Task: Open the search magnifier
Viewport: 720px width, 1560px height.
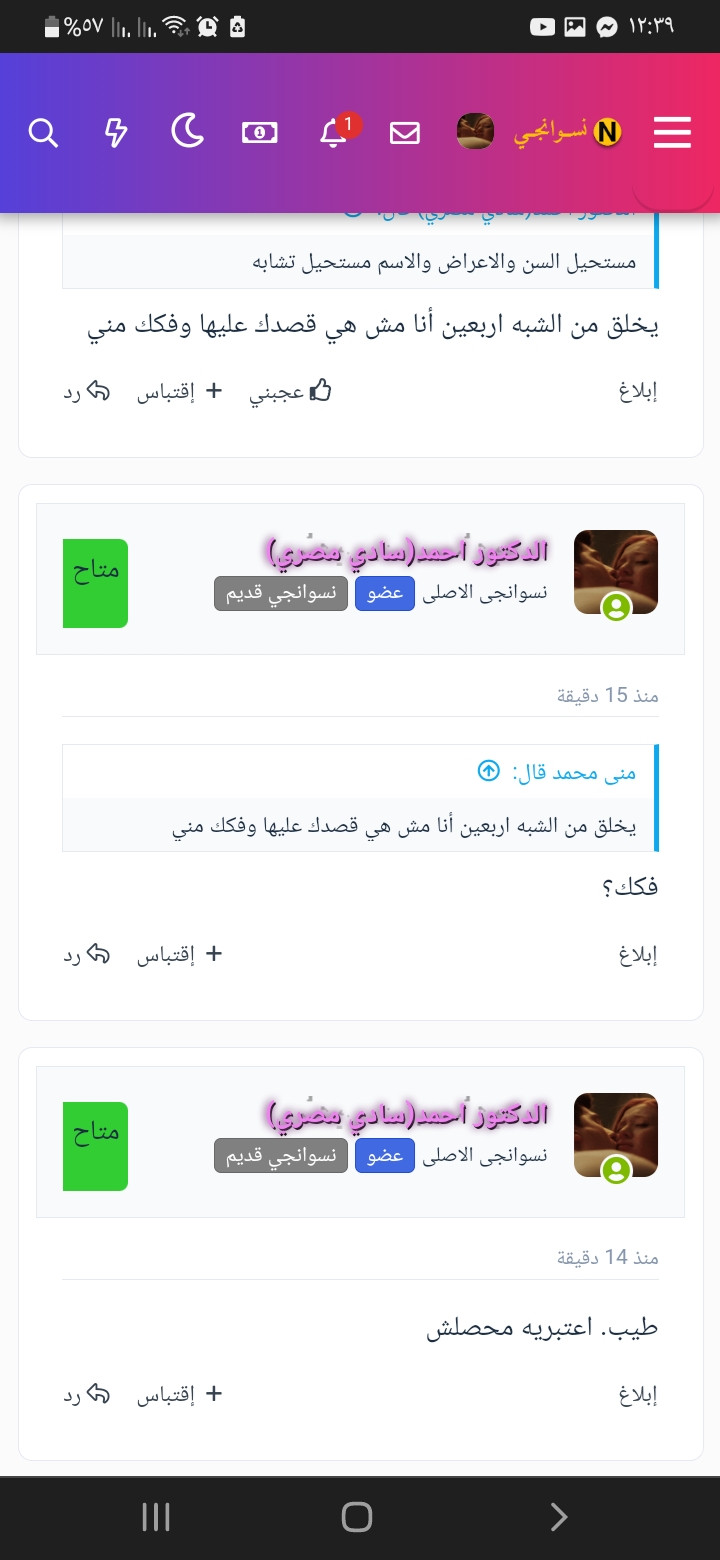Action: (x=44, y=132)
